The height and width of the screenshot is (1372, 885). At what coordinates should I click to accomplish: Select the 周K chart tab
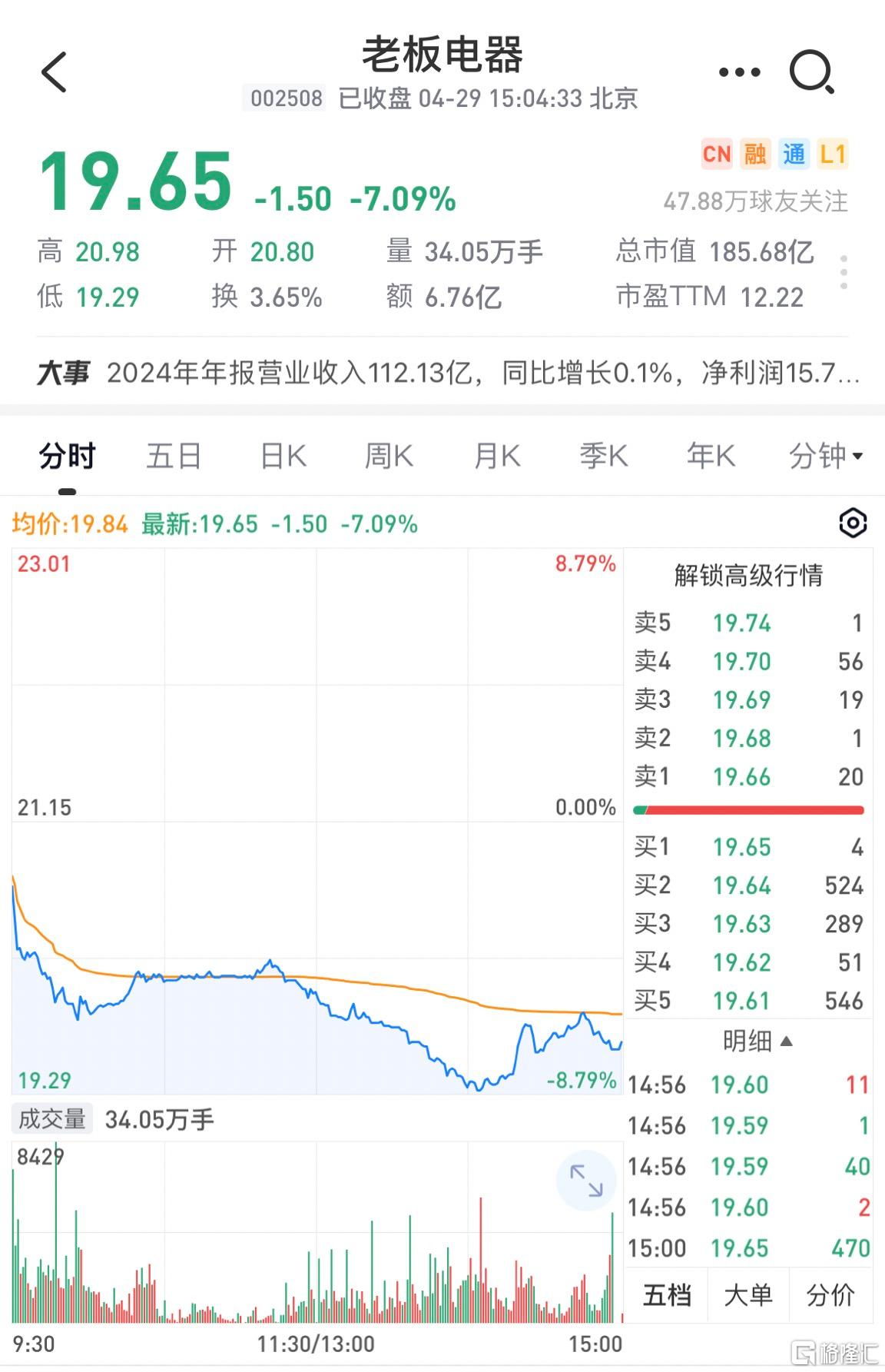click(x=389, y=456)
